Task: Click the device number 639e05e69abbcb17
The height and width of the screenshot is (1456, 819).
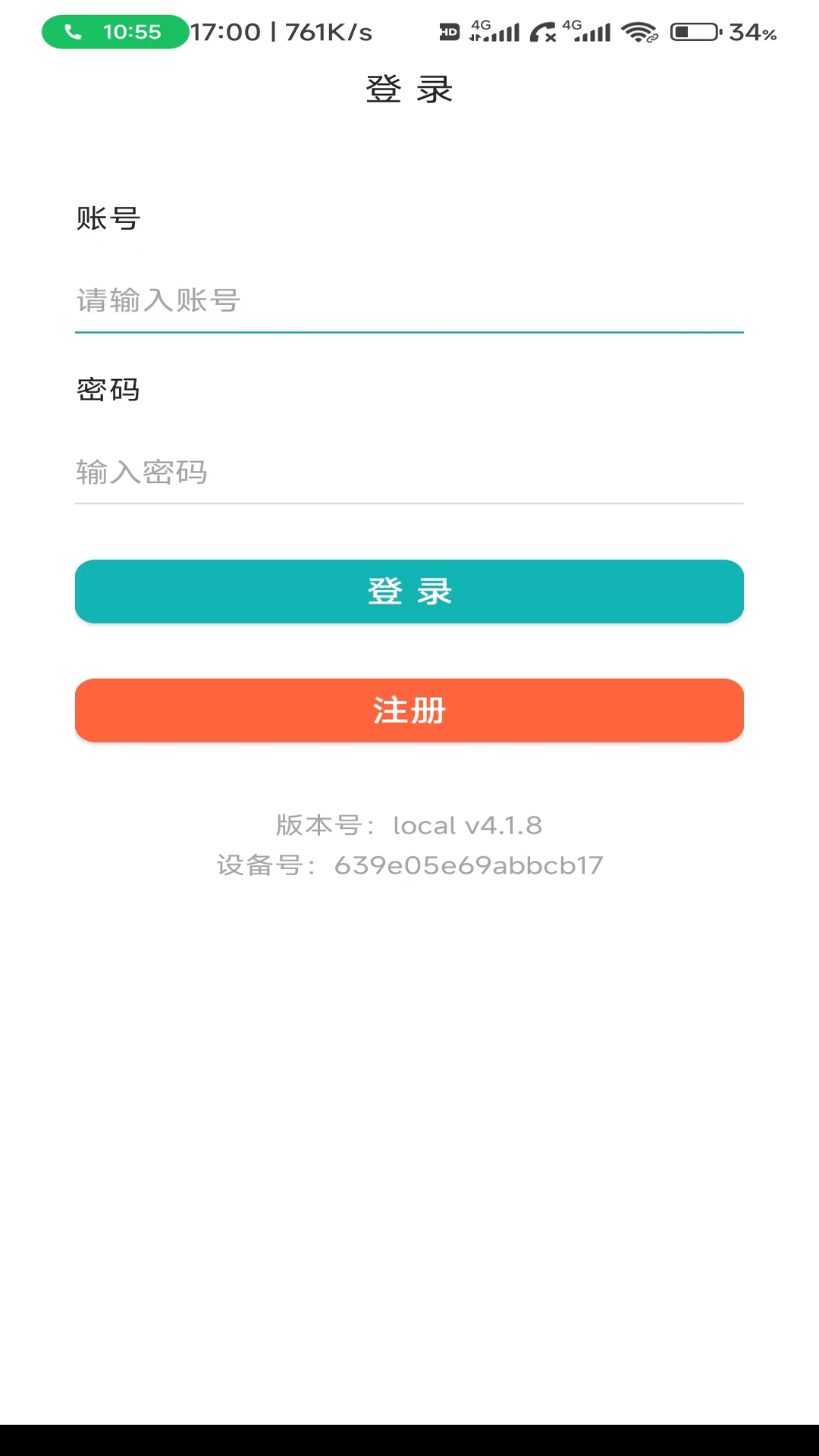Action: pyautogui.click(x=468, y=865)
